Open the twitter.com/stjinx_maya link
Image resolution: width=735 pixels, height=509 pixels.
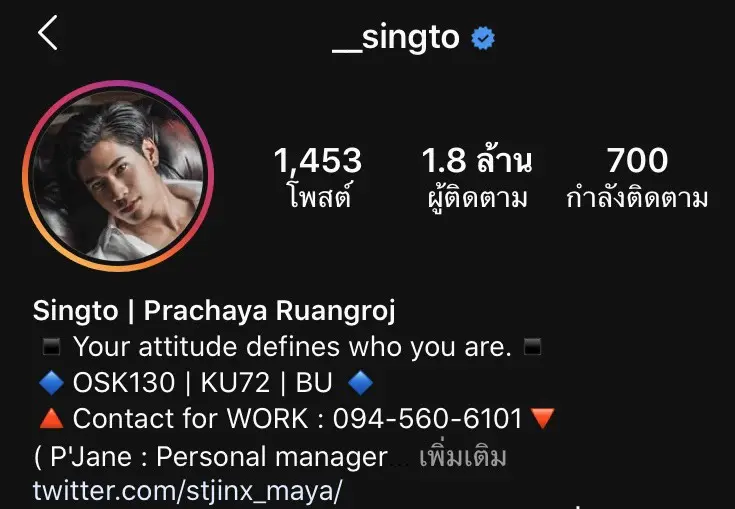point(188,491)
